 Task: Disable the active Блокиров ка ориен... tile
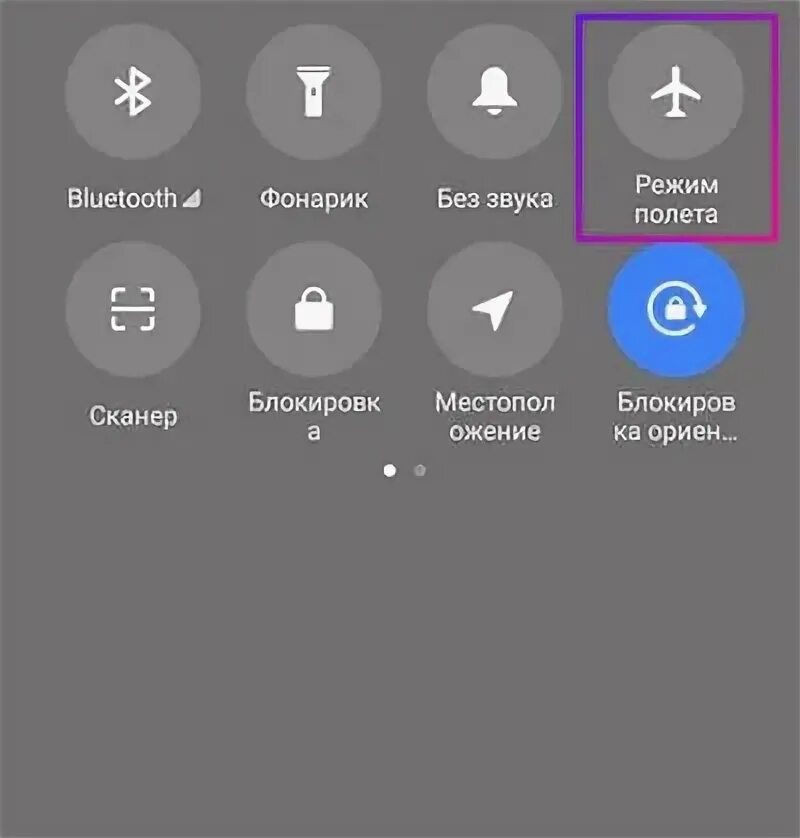click(677, 311)
